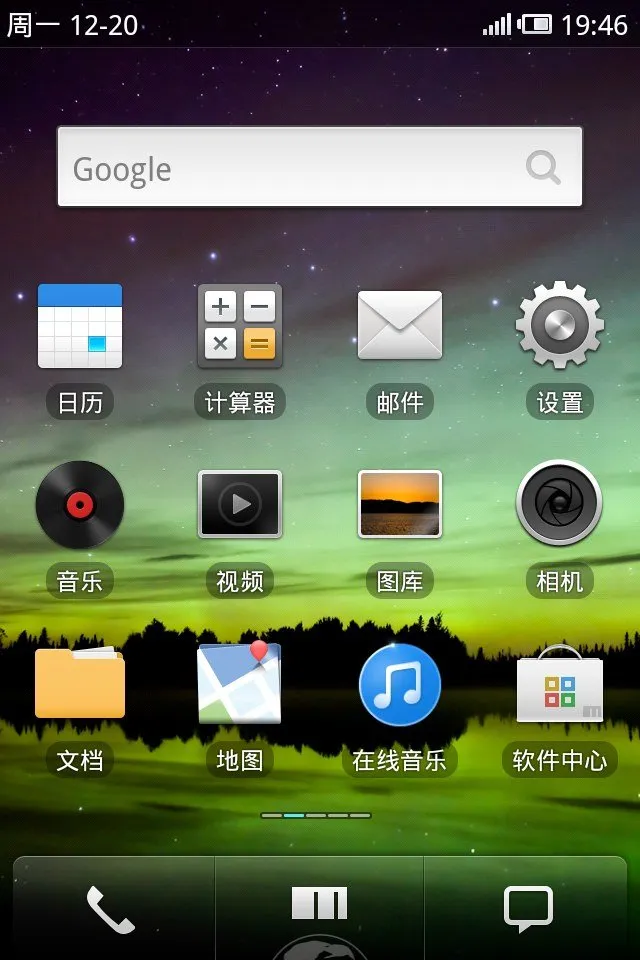This screenshot has width=640, height=960.
Task: Tap the Google search box
Action: click(290, 168)
